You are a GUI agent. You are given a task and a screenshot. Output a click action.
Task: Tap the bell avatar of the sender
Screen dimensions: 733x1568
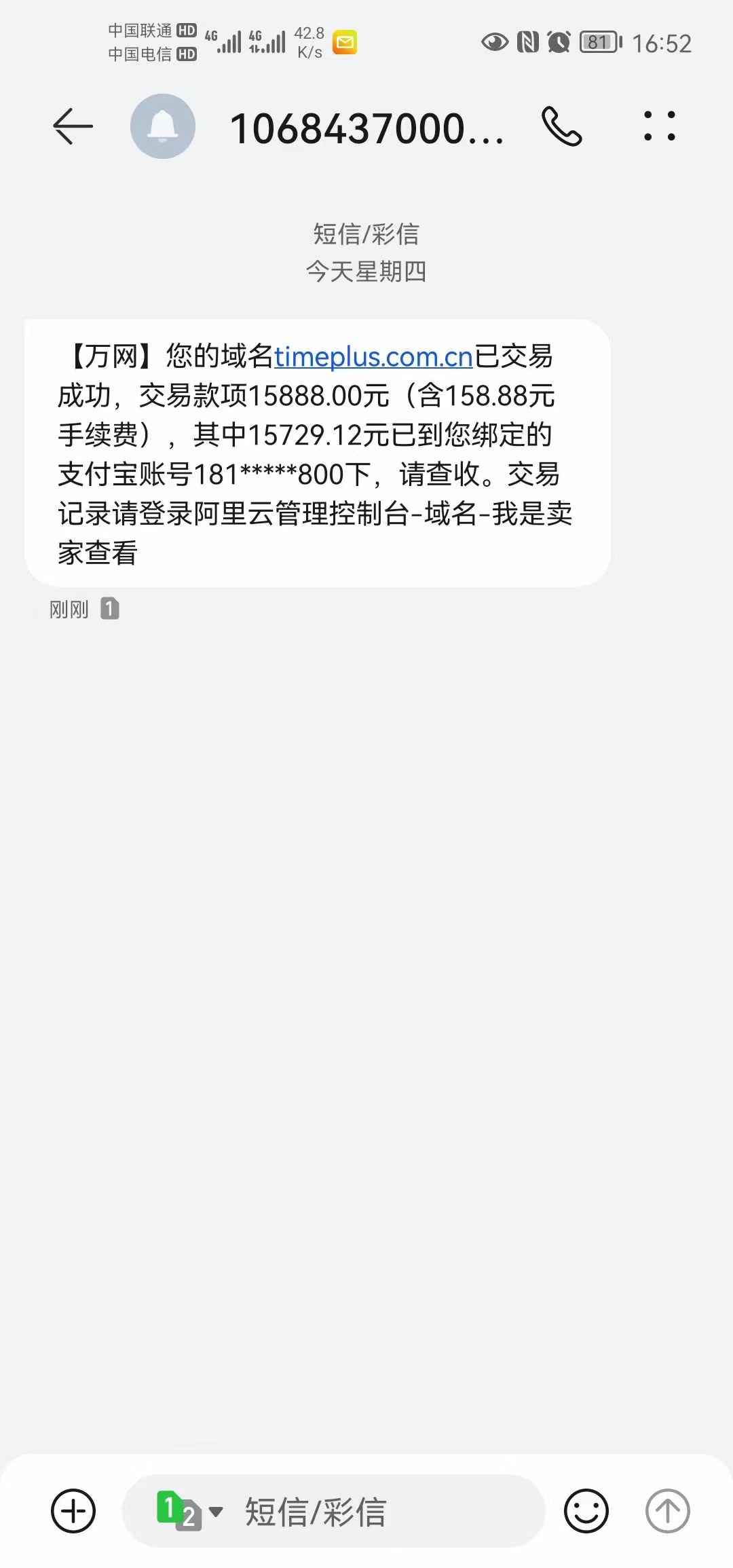(x=163, y=126)
